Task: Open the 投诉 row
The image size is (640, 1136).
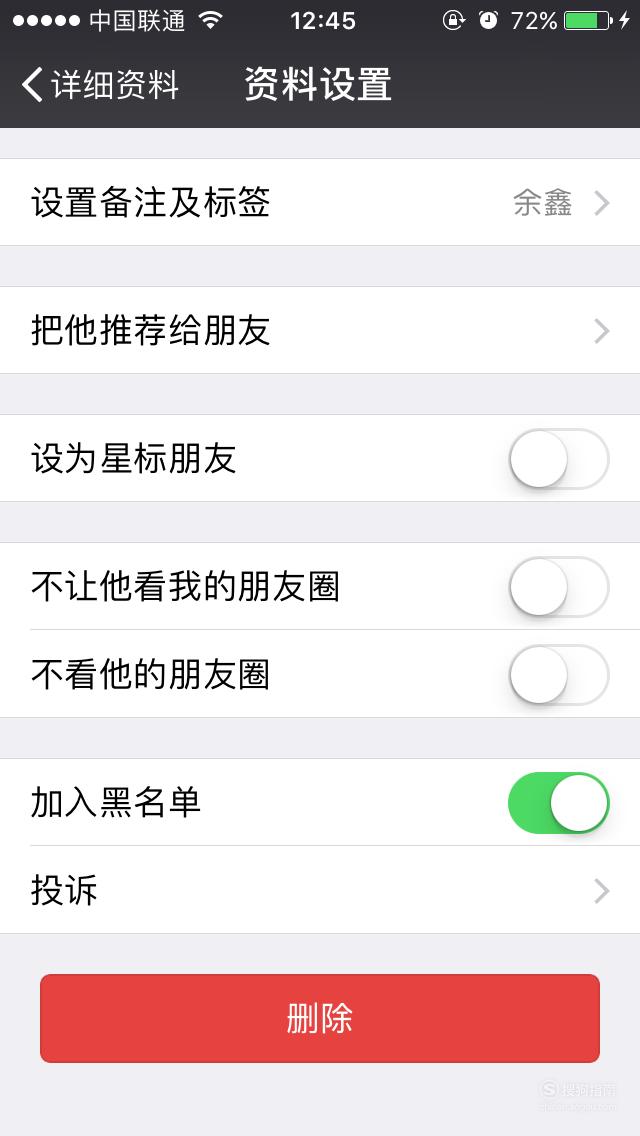Action: 320,890
